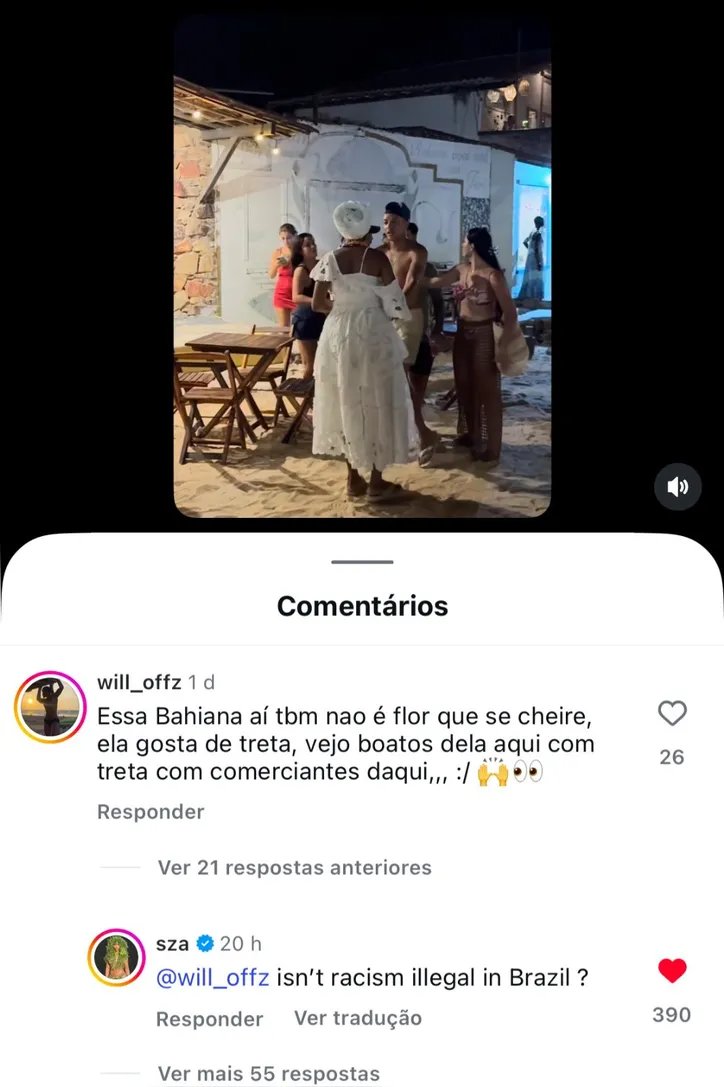Expand 'Ver 21 respostas anteriores'
724x1087 pixels.
293,867
